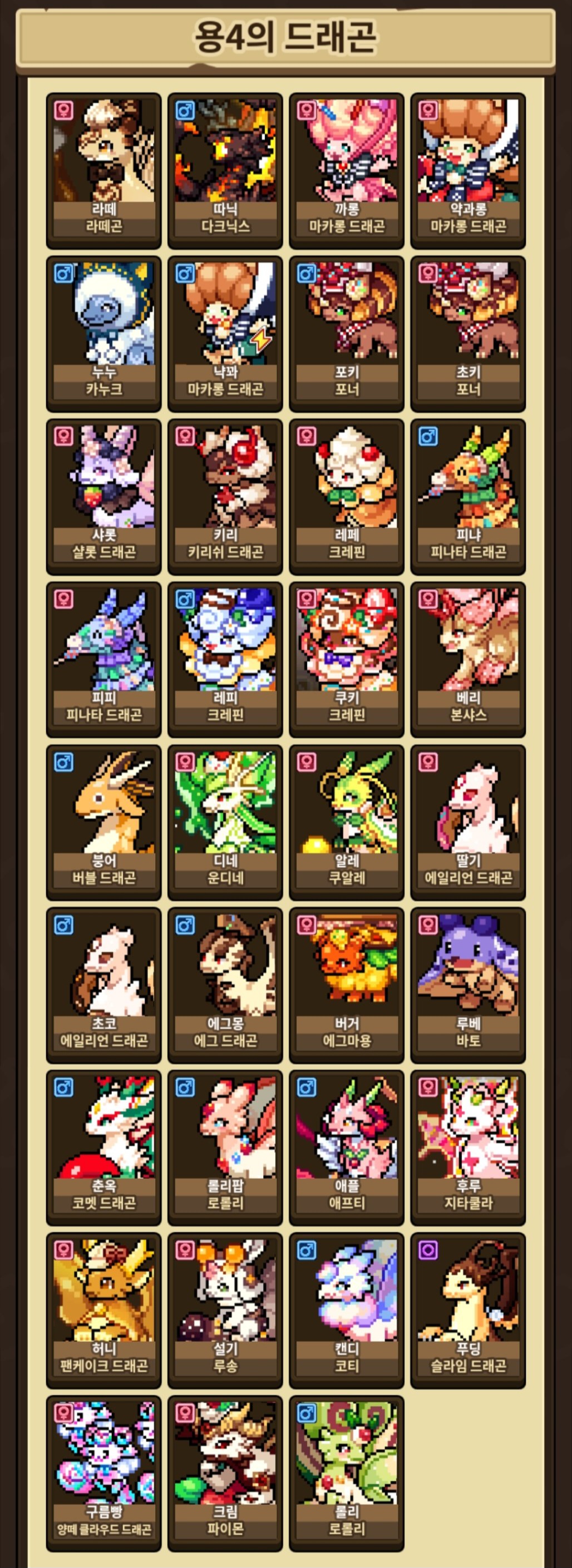Open the 피냐 피나타 드래곤 card

468,496
